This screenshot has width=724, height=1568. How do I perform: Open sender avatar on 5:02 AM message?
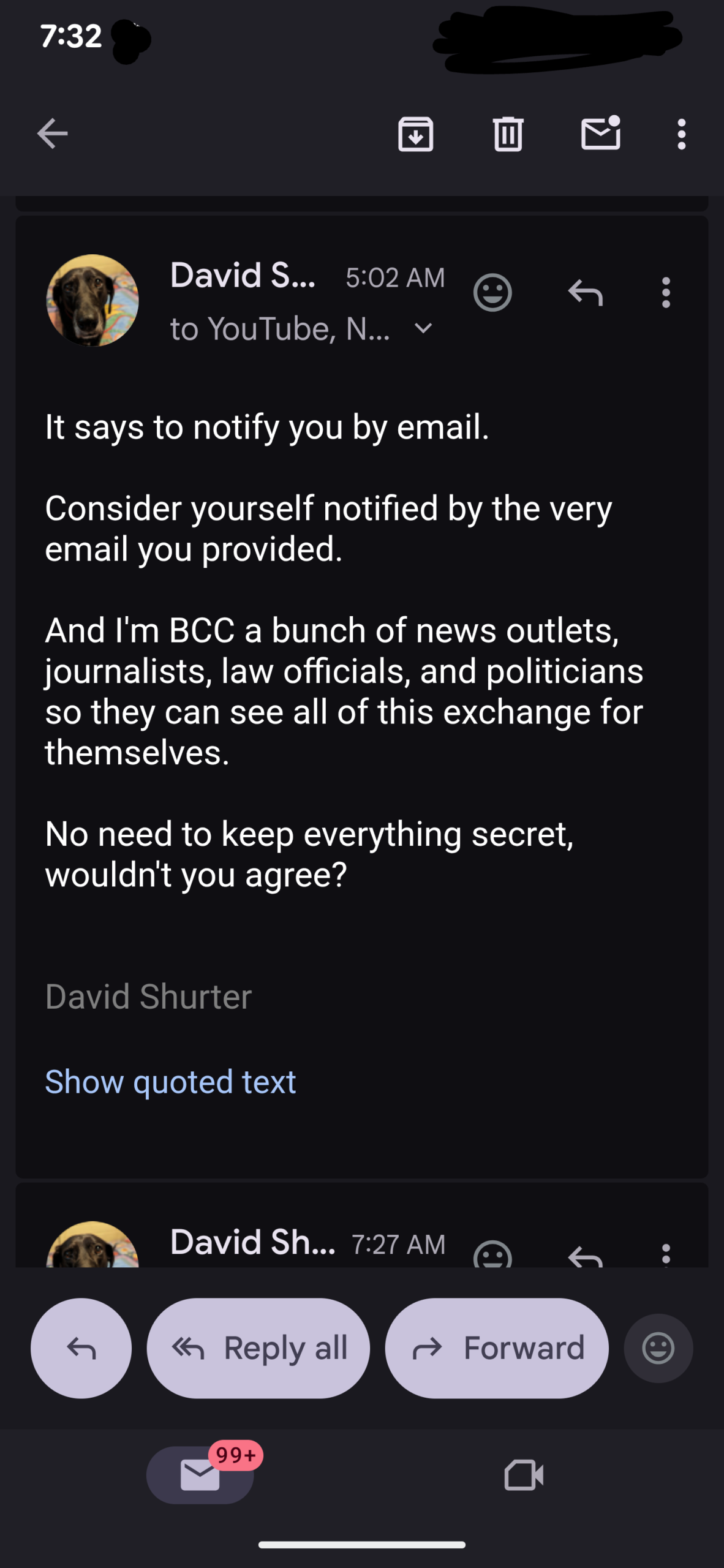pos(92,300)
